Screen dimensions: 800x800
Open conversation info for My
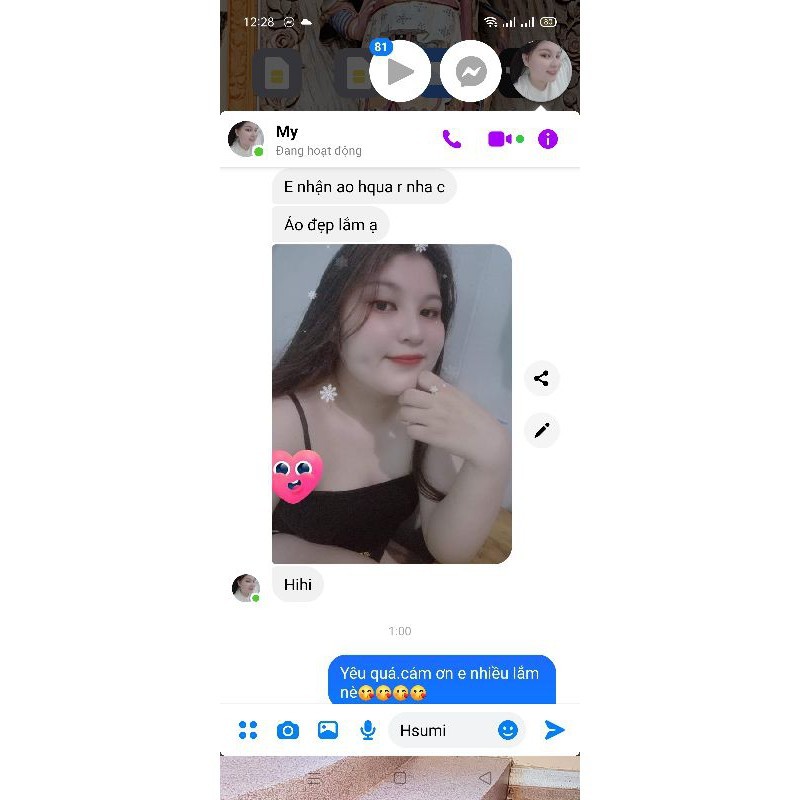pos(548,139)
